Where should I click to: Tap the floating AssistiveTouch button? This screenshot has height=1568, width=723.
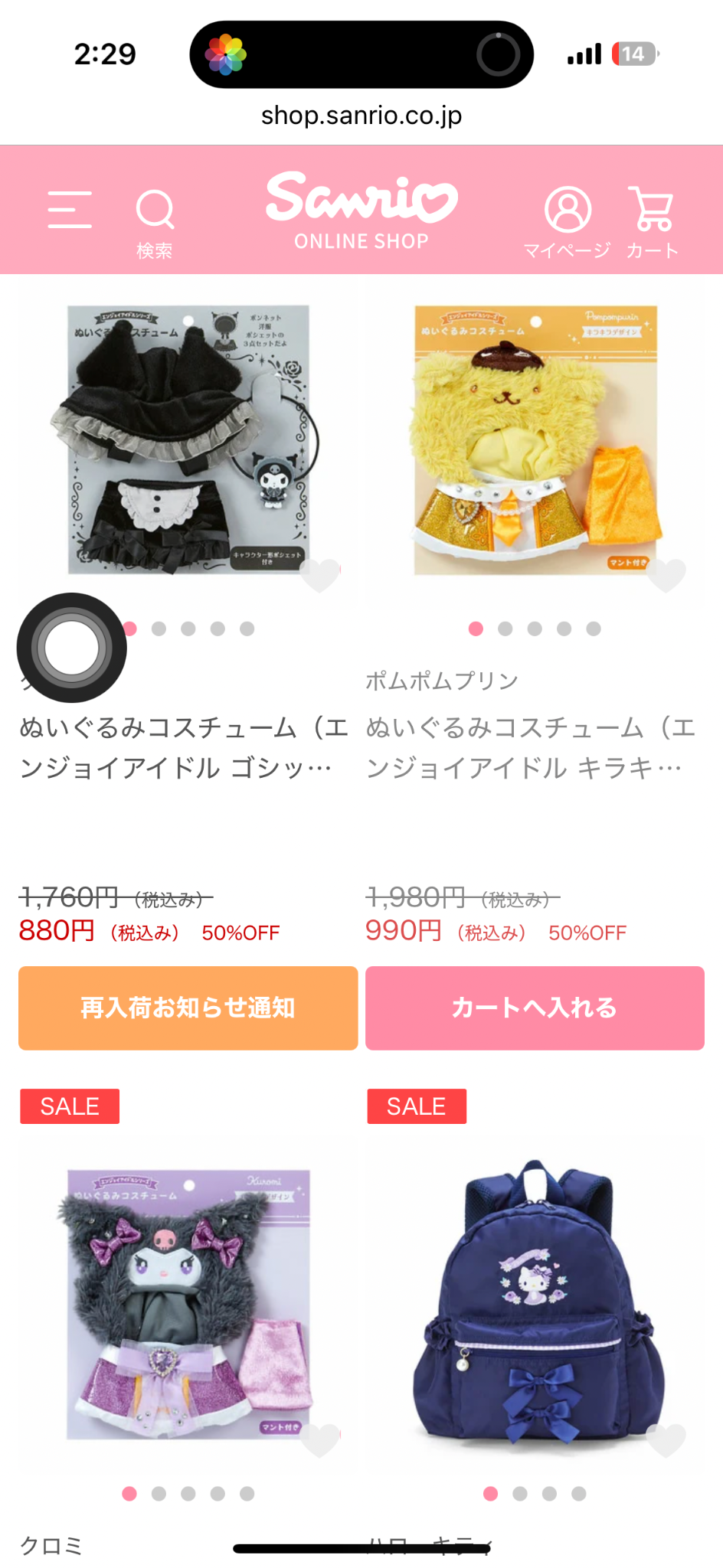pos(72,648)
